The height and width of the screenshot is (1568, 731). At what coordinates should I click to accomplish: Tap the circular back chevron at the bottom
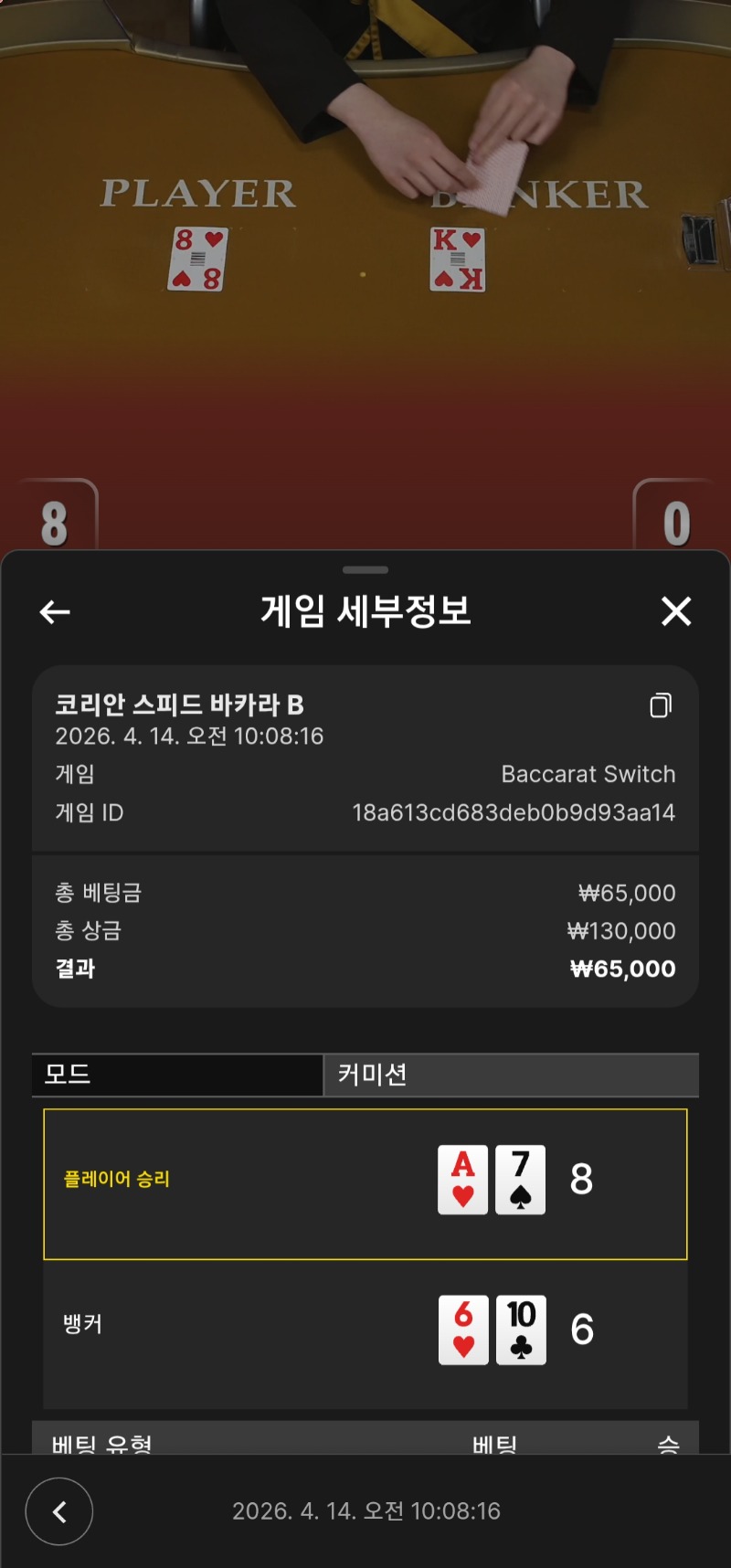(59, 1512)
